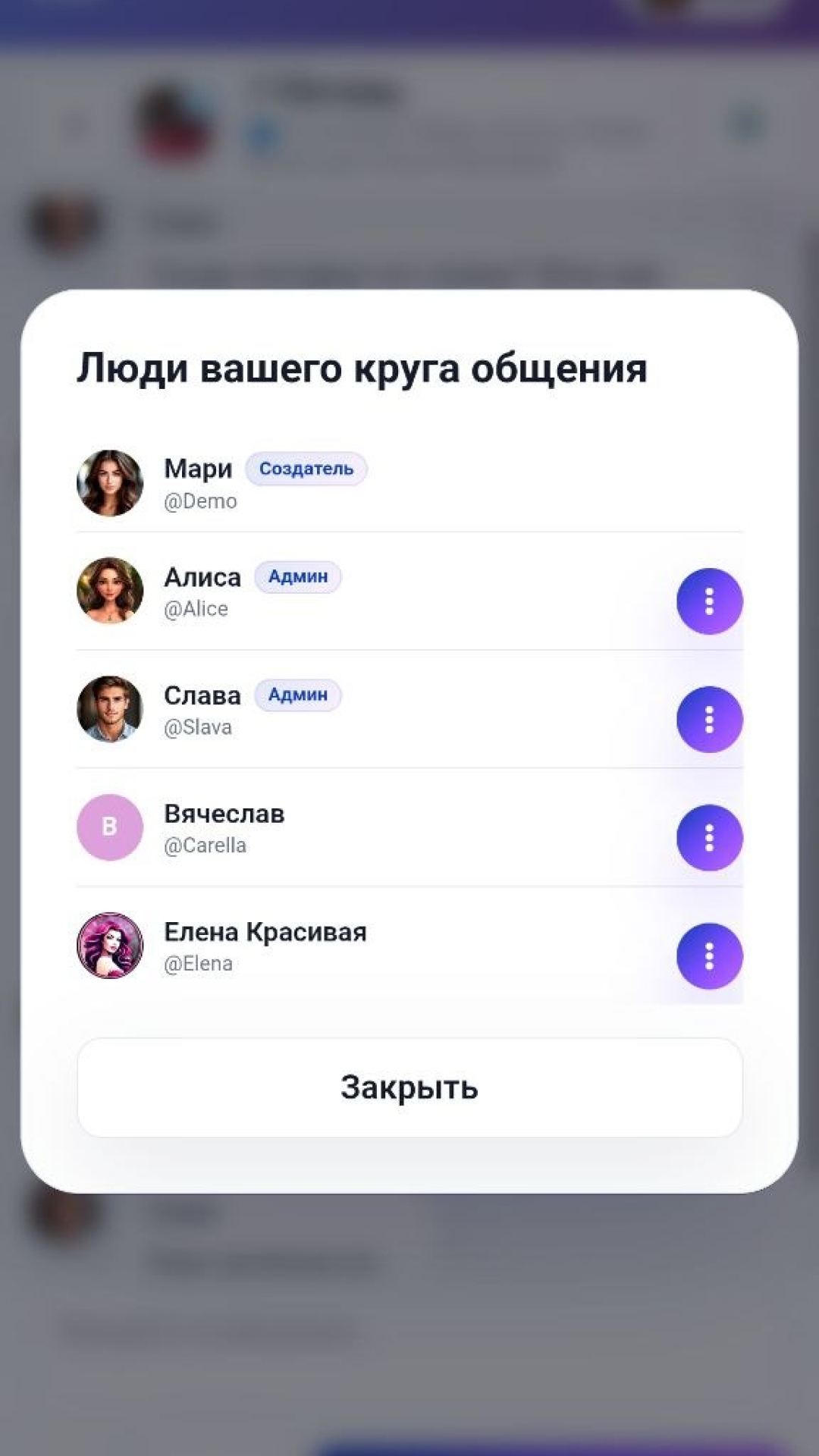Click the three-dot icon next to @Alice
This screenshot has height=1456, width=819.
(x=709, y=601)
